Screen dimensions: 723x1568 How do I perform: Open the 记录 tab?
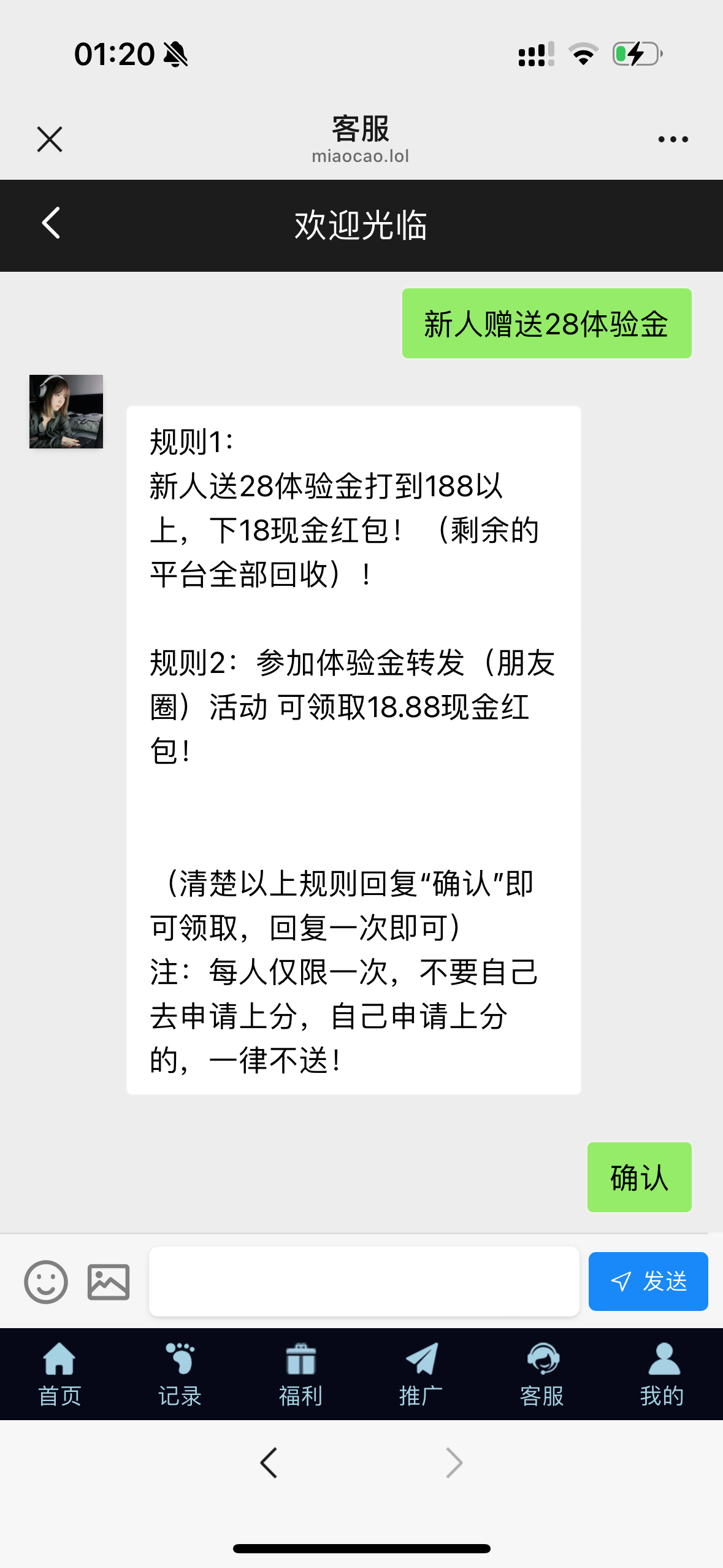click(180, 1374)
